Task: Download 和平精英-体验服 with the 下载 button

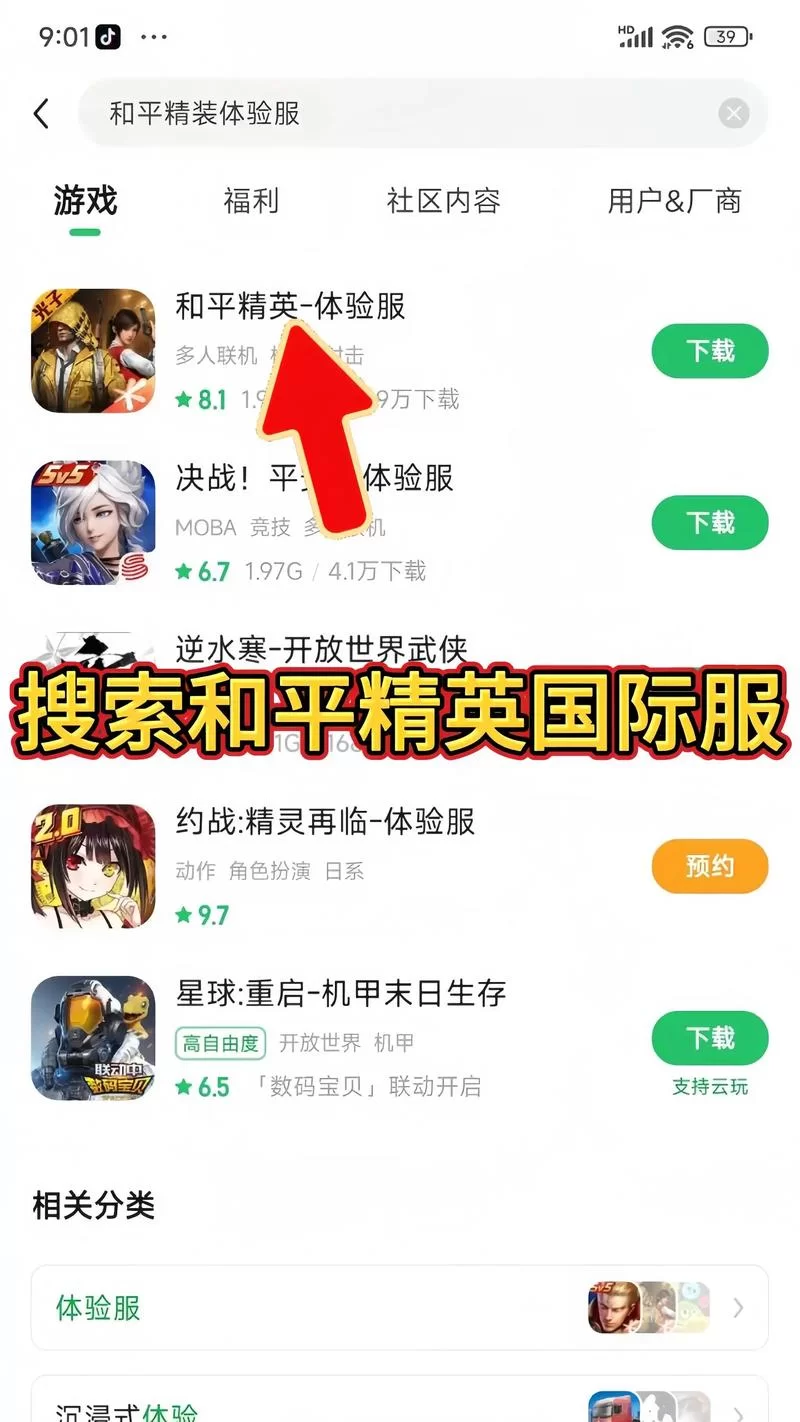Action: coord(710,351)
